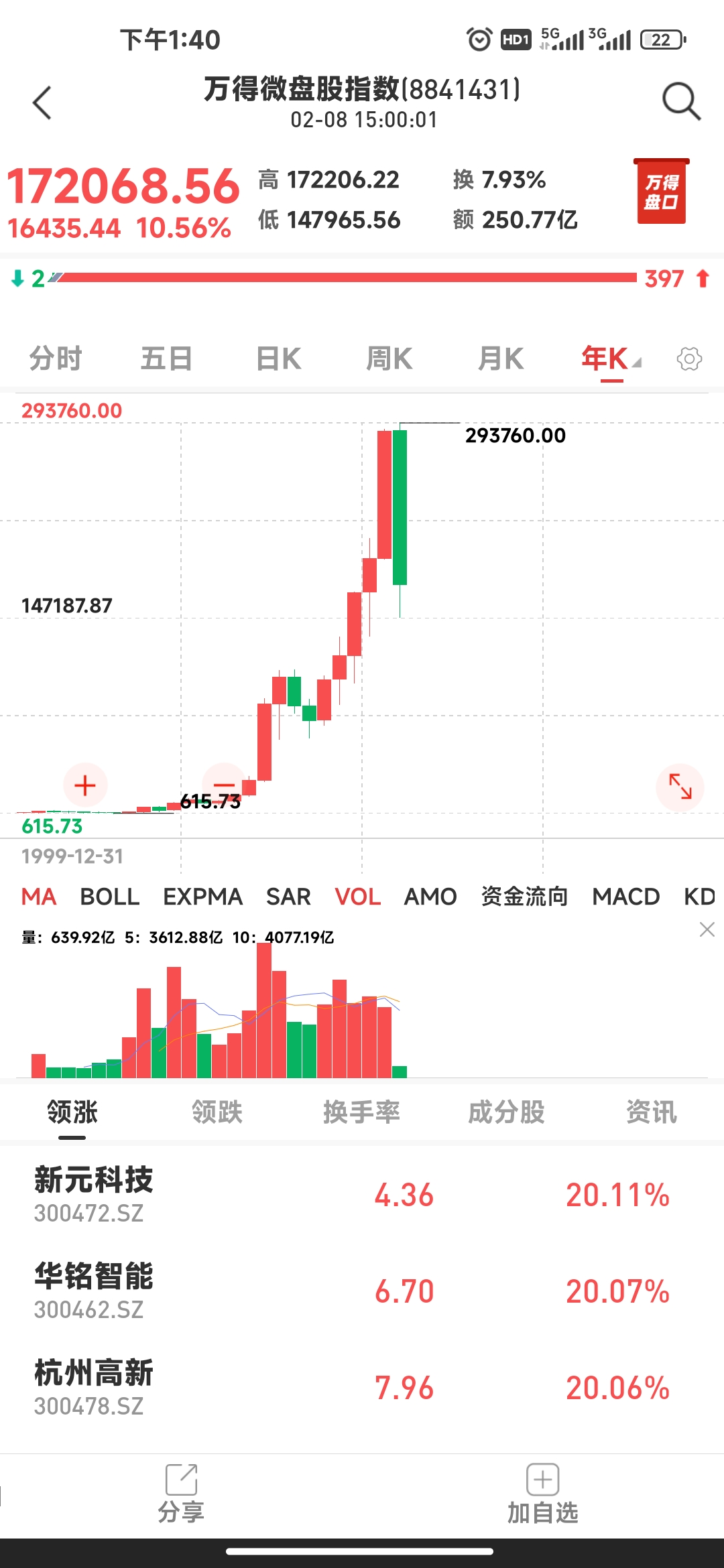
Task: Expand the chart to full screen
Action: tap(680, 787)
